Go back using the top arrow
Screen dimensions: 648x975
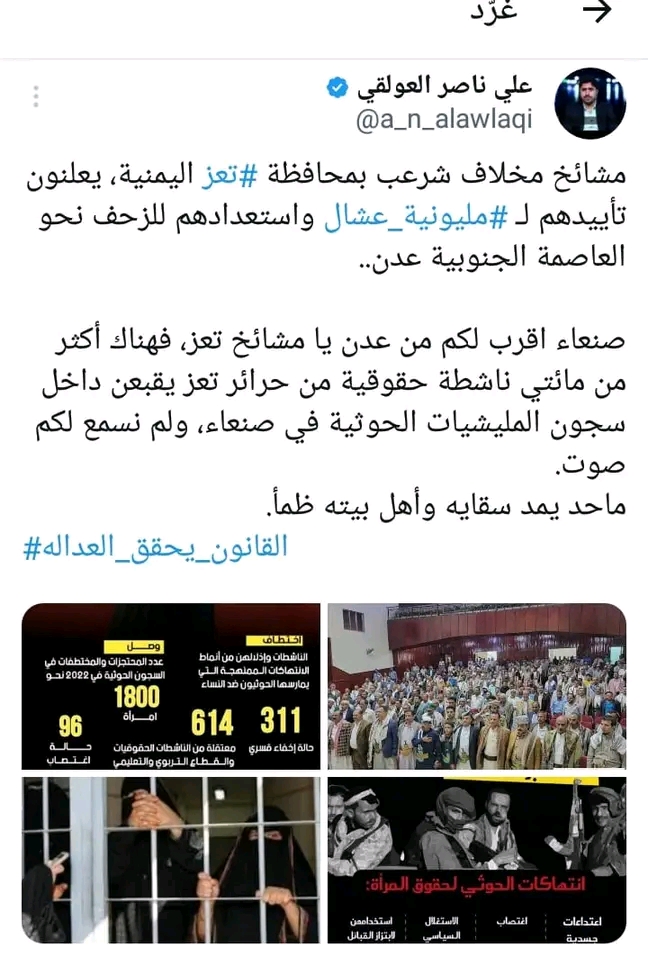597,12
